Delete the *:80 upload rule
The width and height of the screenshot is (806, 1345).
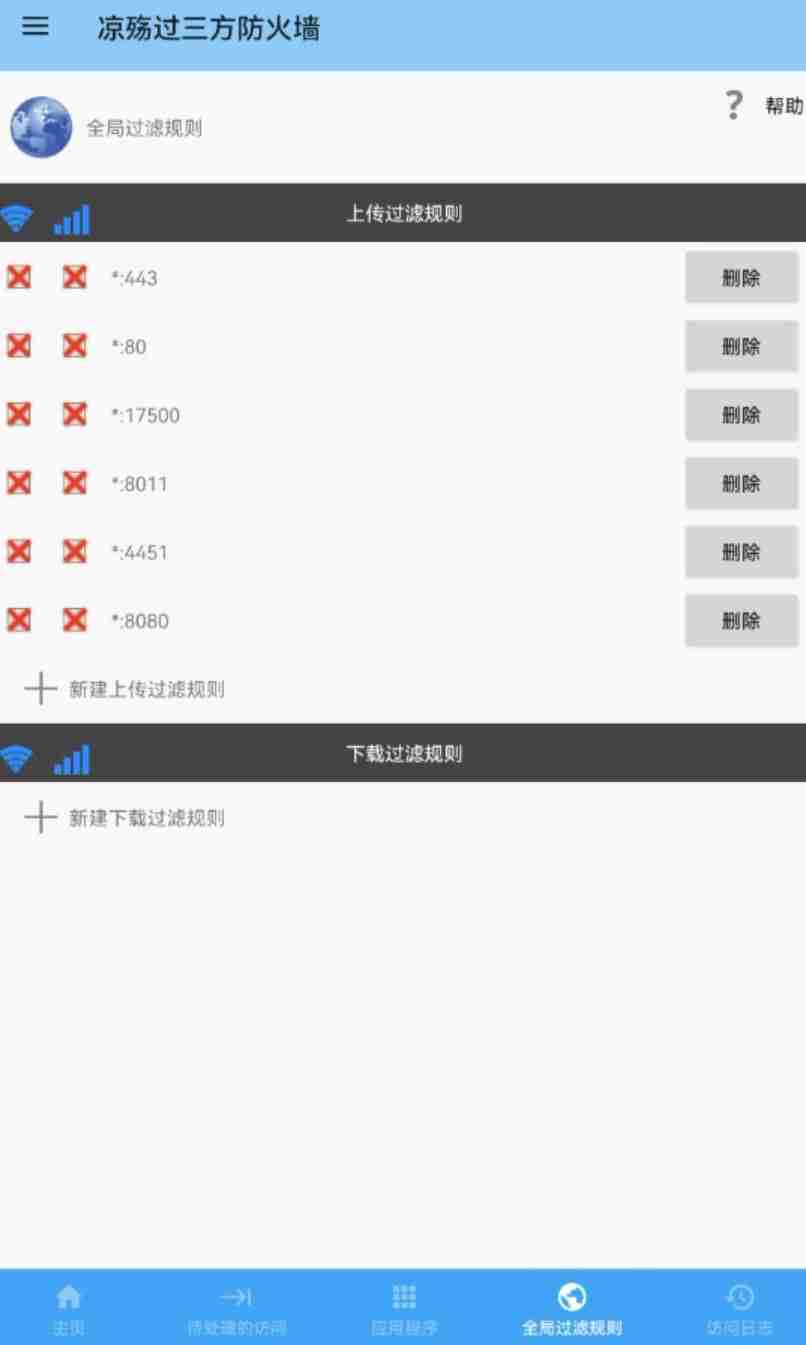[741, 347]
